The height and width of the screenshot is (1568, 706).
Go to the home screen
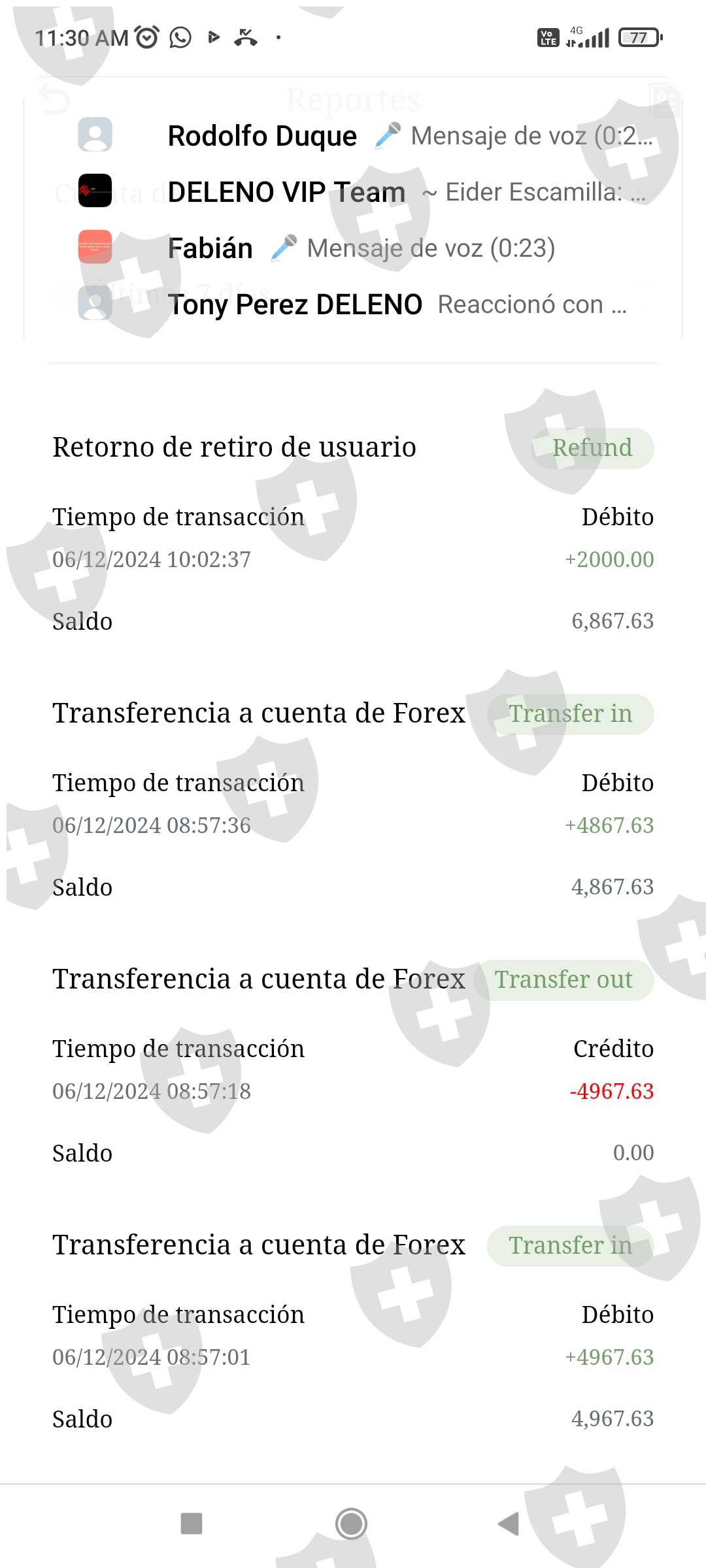tap(351, 1524)
